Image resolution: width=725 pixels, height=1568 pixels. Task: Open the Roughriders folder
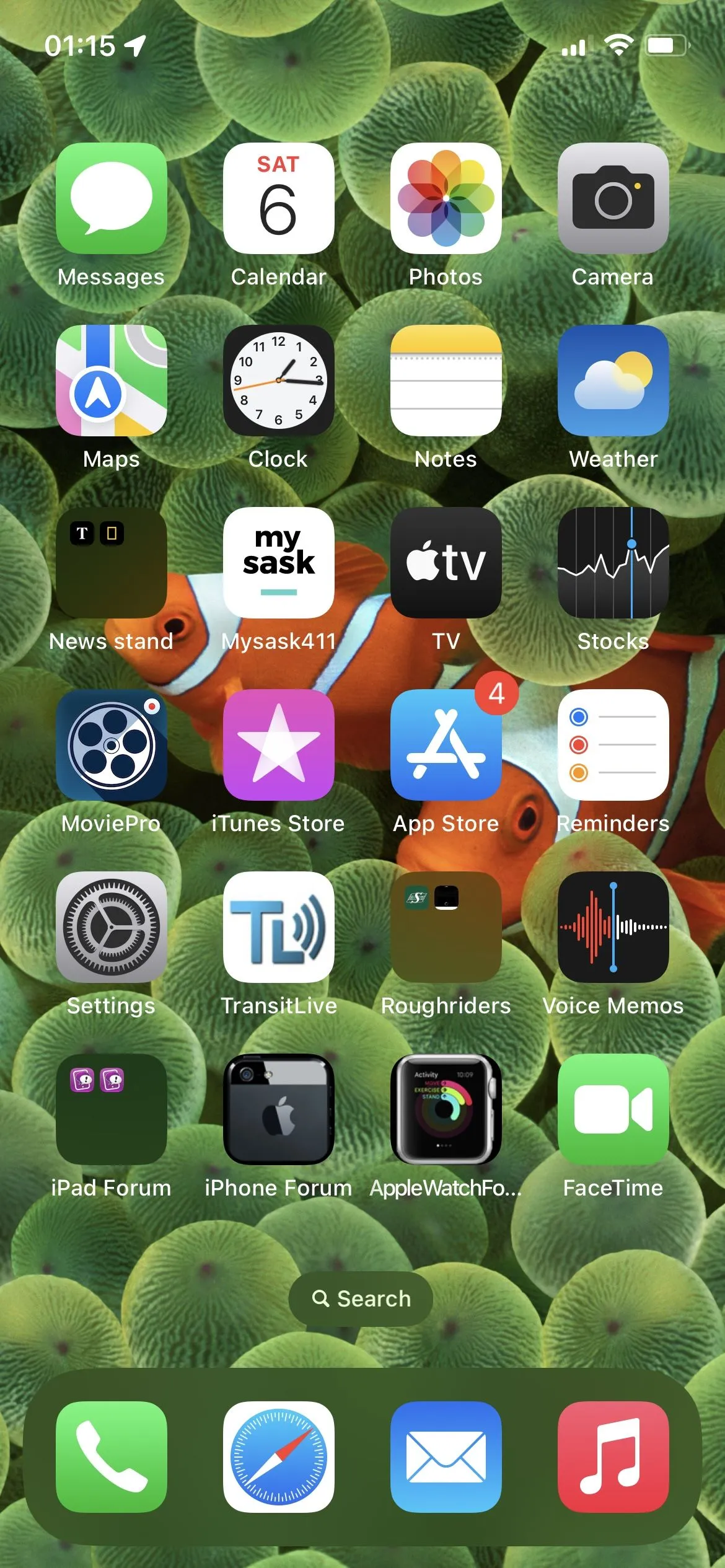pos(446,927)
